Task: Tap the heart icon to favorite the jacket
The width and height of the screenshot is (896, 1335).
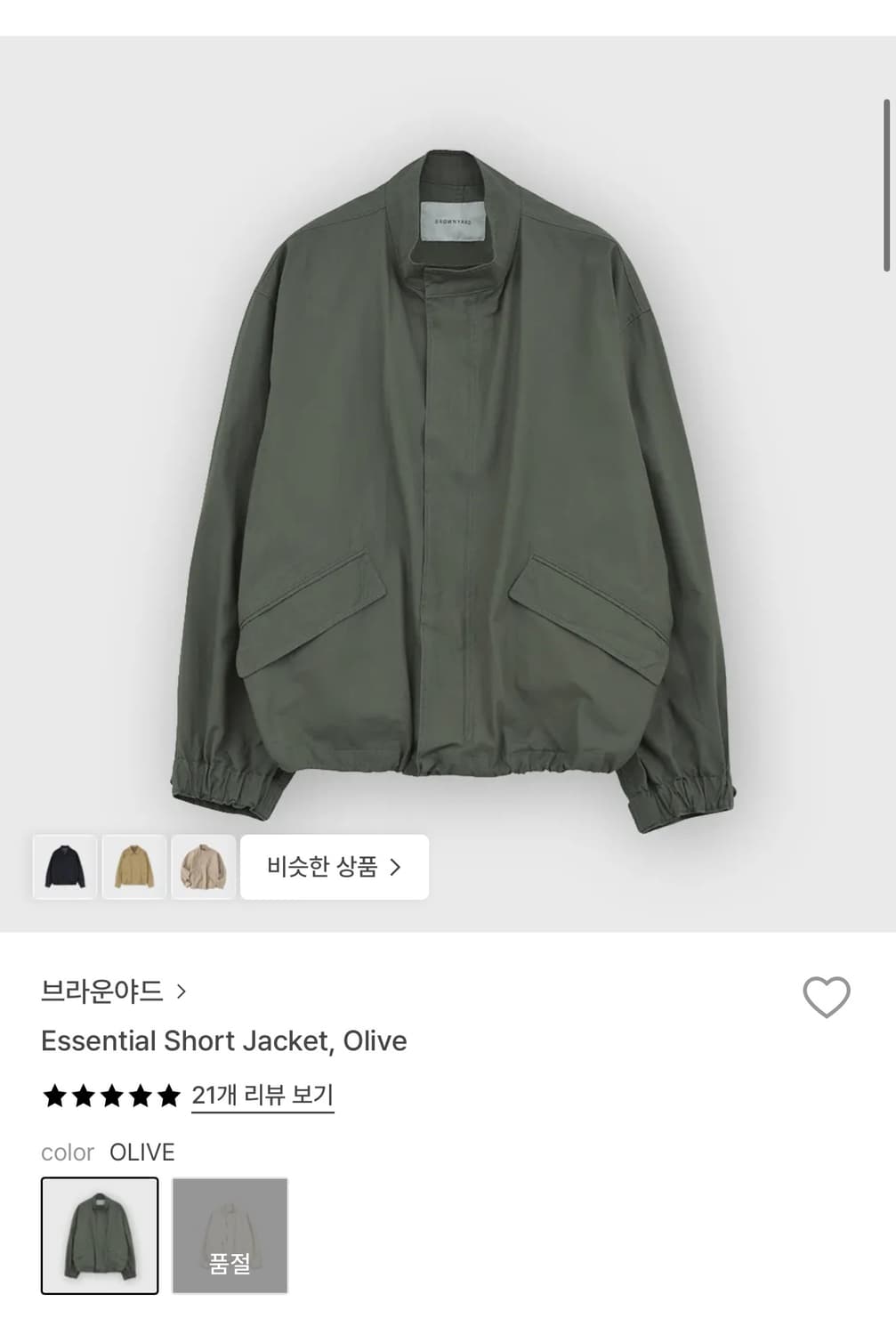Action: click(828, 997)
